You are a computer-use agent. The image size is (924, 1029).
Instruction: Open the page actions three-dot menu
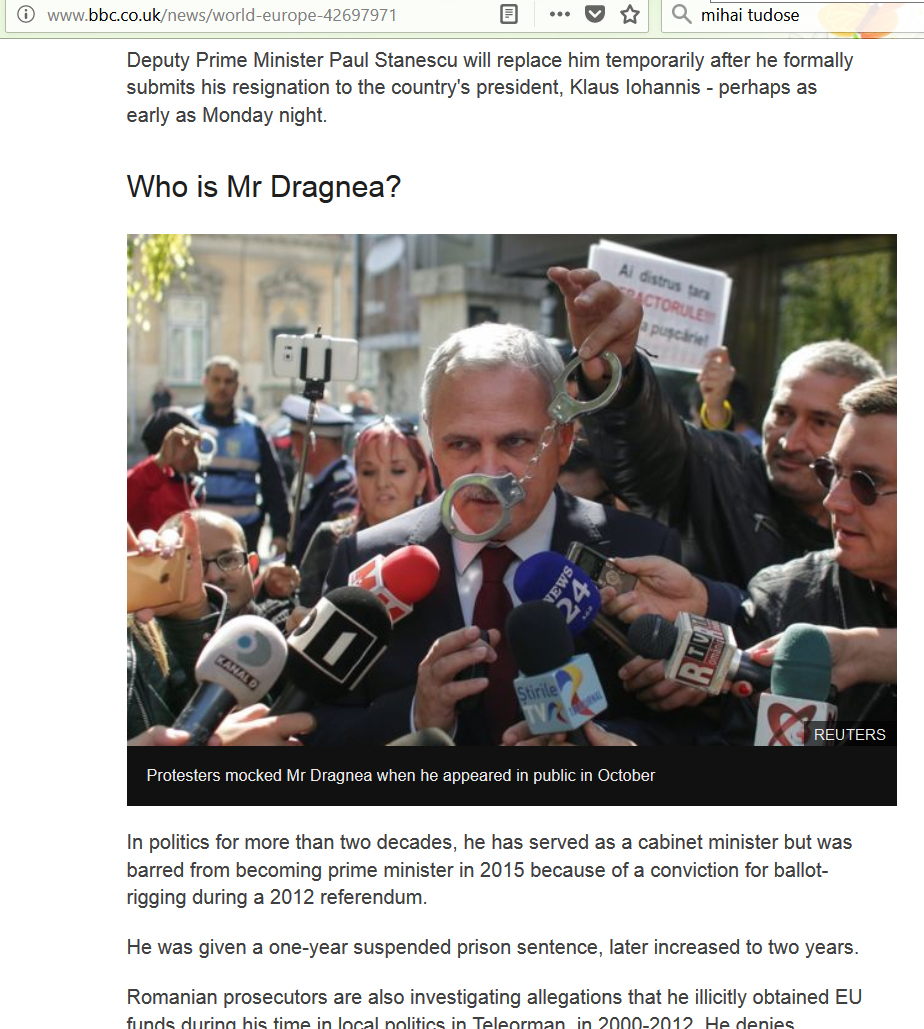560,15
